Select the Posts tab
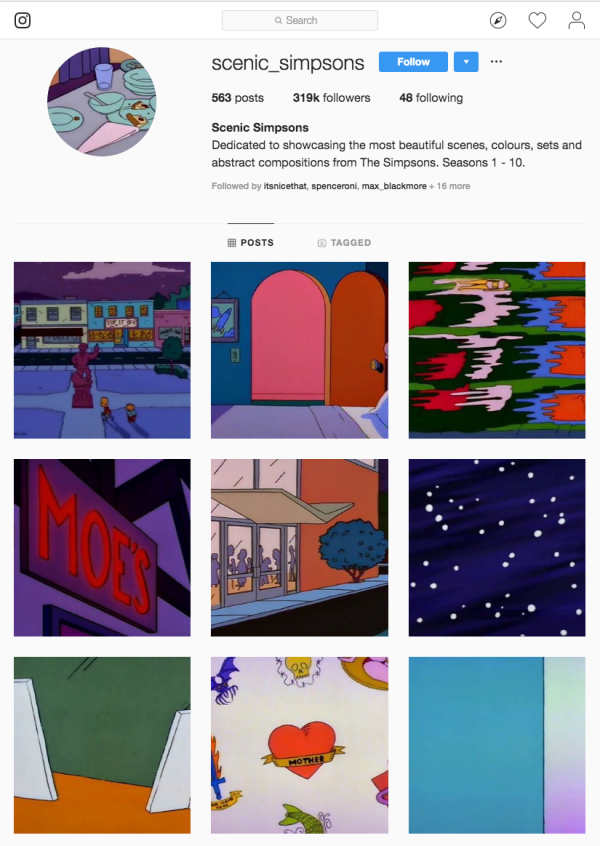This screenshot has width=600, height=846. 250,243
